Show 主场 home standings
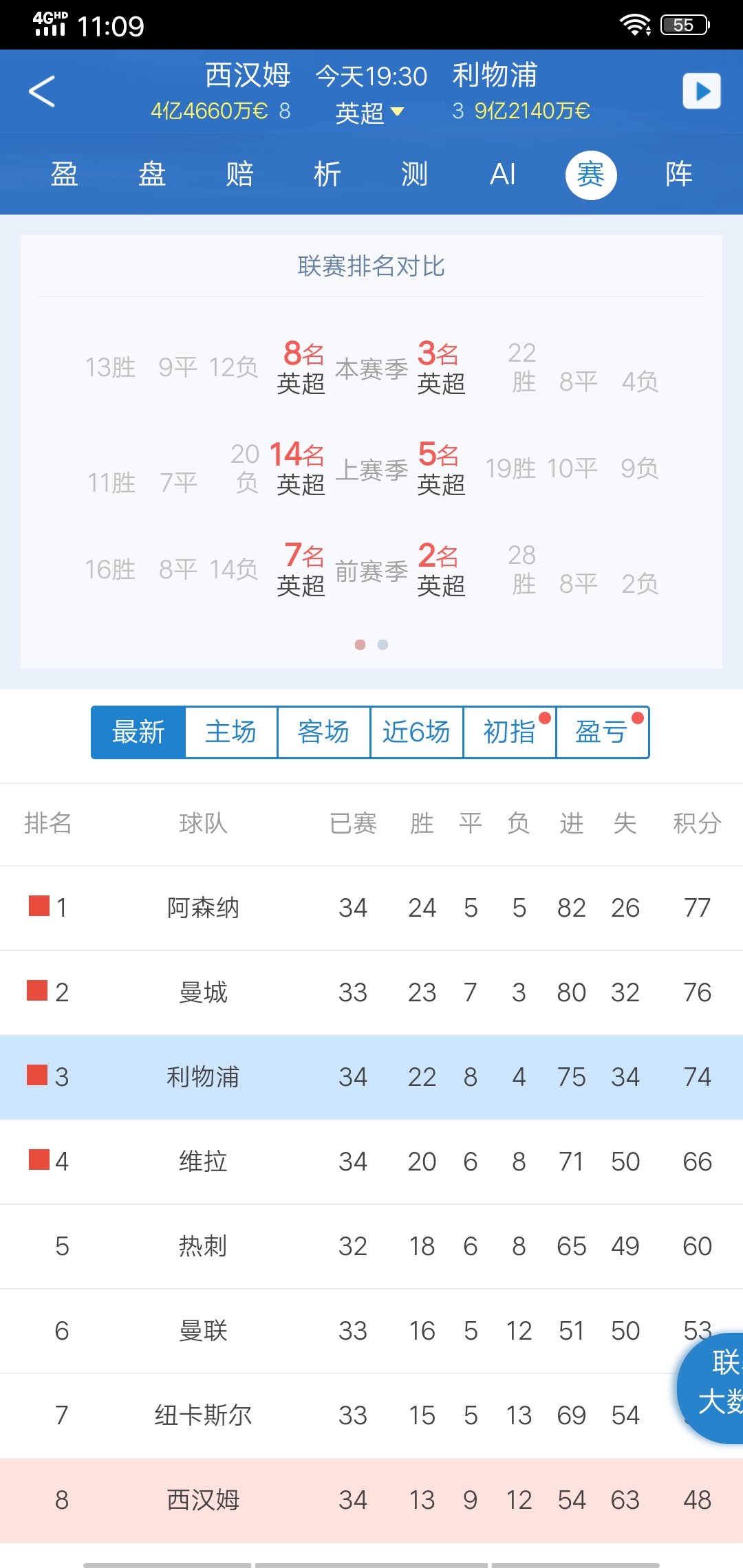The width and height of the screenshot is (743, 1568). tap(231, 732)
